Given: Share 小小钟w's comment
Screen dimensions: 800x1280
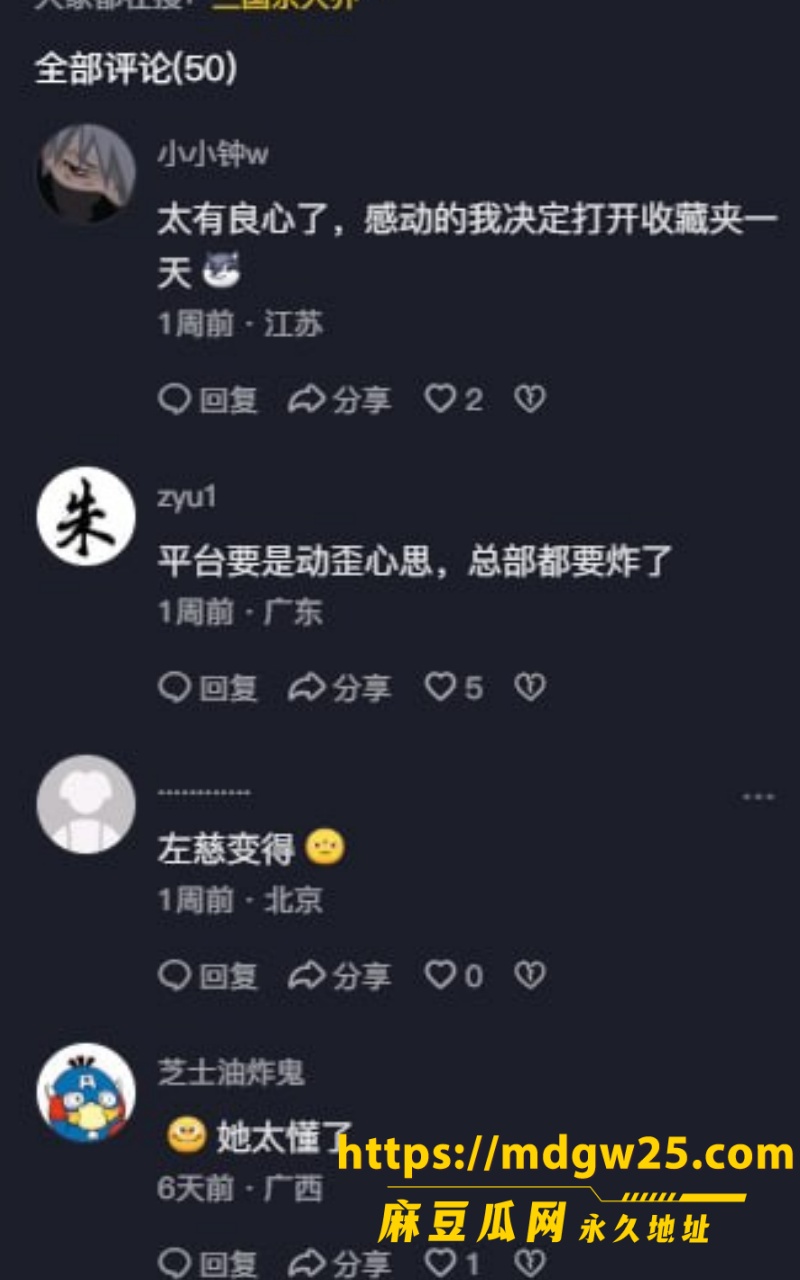Looking at the screenshot, I should tap(339, 400).
